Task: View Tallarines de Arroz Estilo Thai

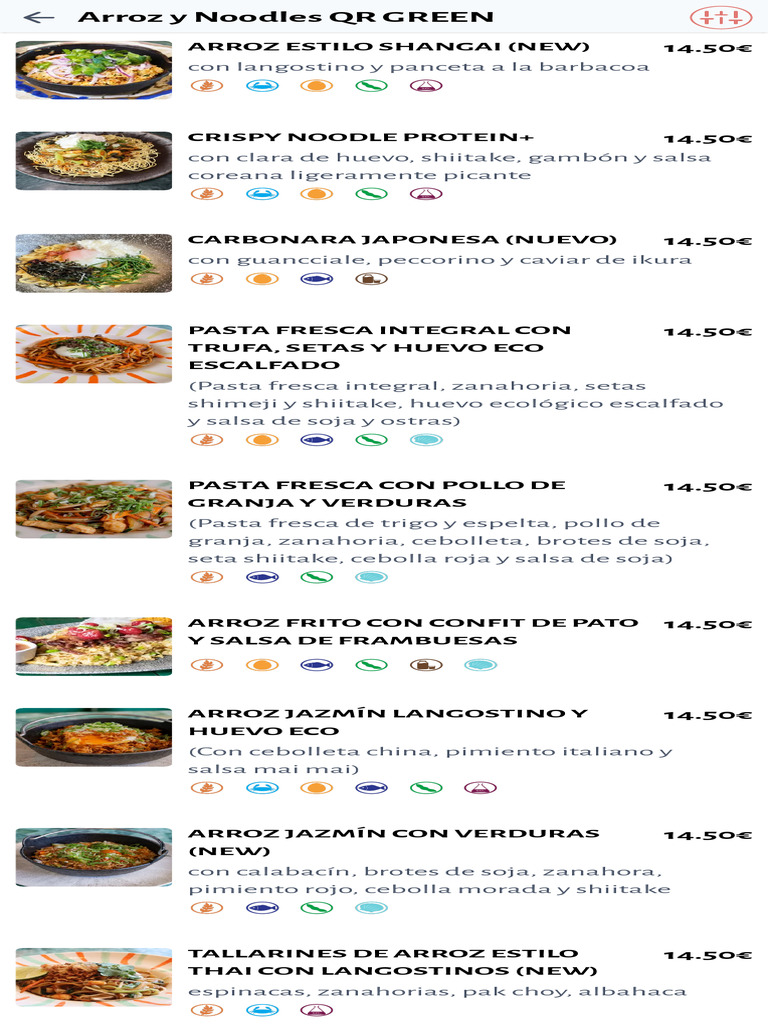Action: coord(384,981)
